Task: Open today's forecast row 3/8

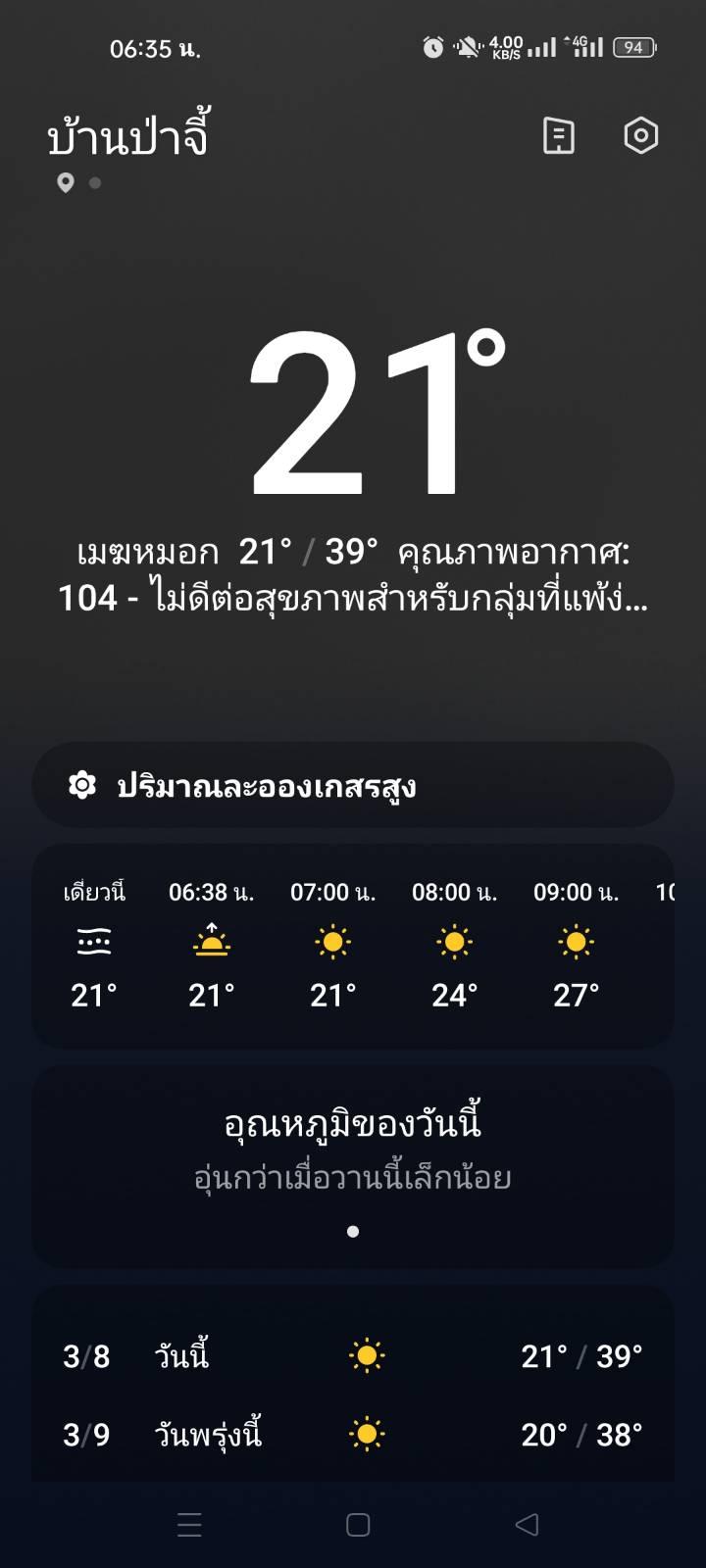Action: point(353,1356)
